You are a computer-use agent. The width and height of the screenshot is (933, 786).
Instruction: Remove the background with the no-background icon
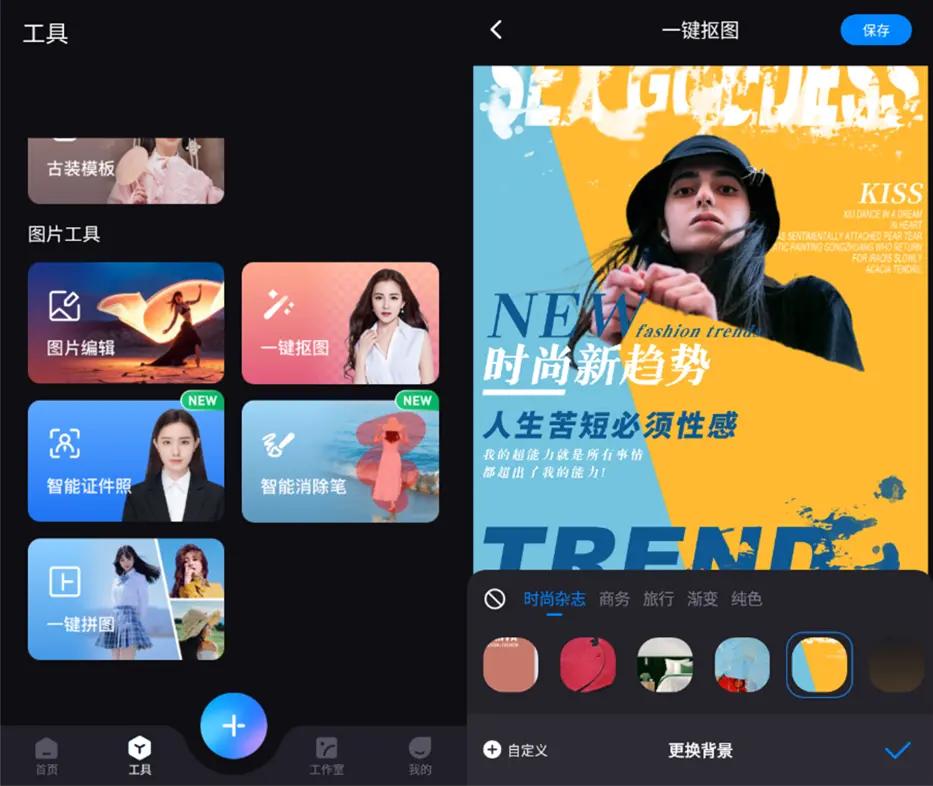pos(494,599)
